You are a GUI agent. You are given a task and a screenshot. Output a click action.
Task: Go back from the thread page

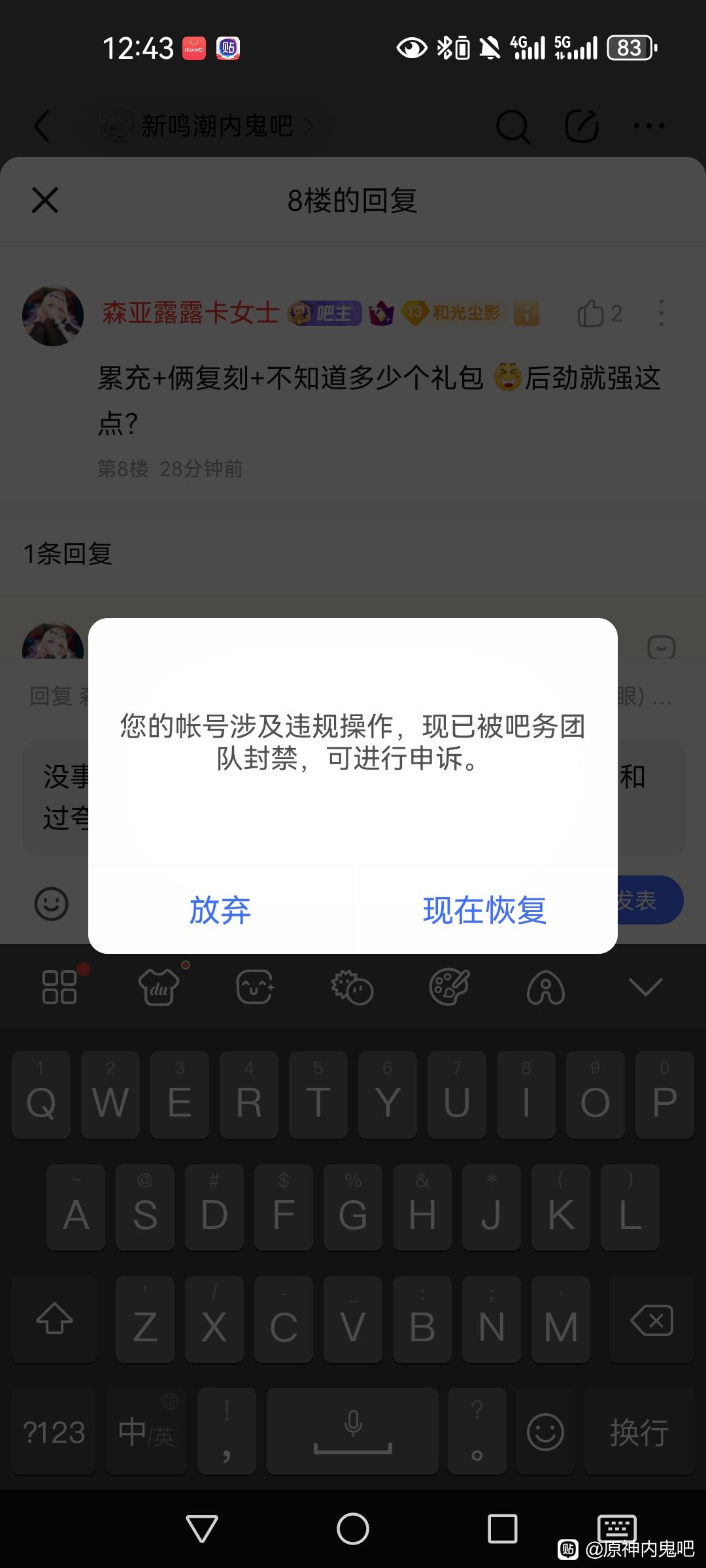[42, 125]
